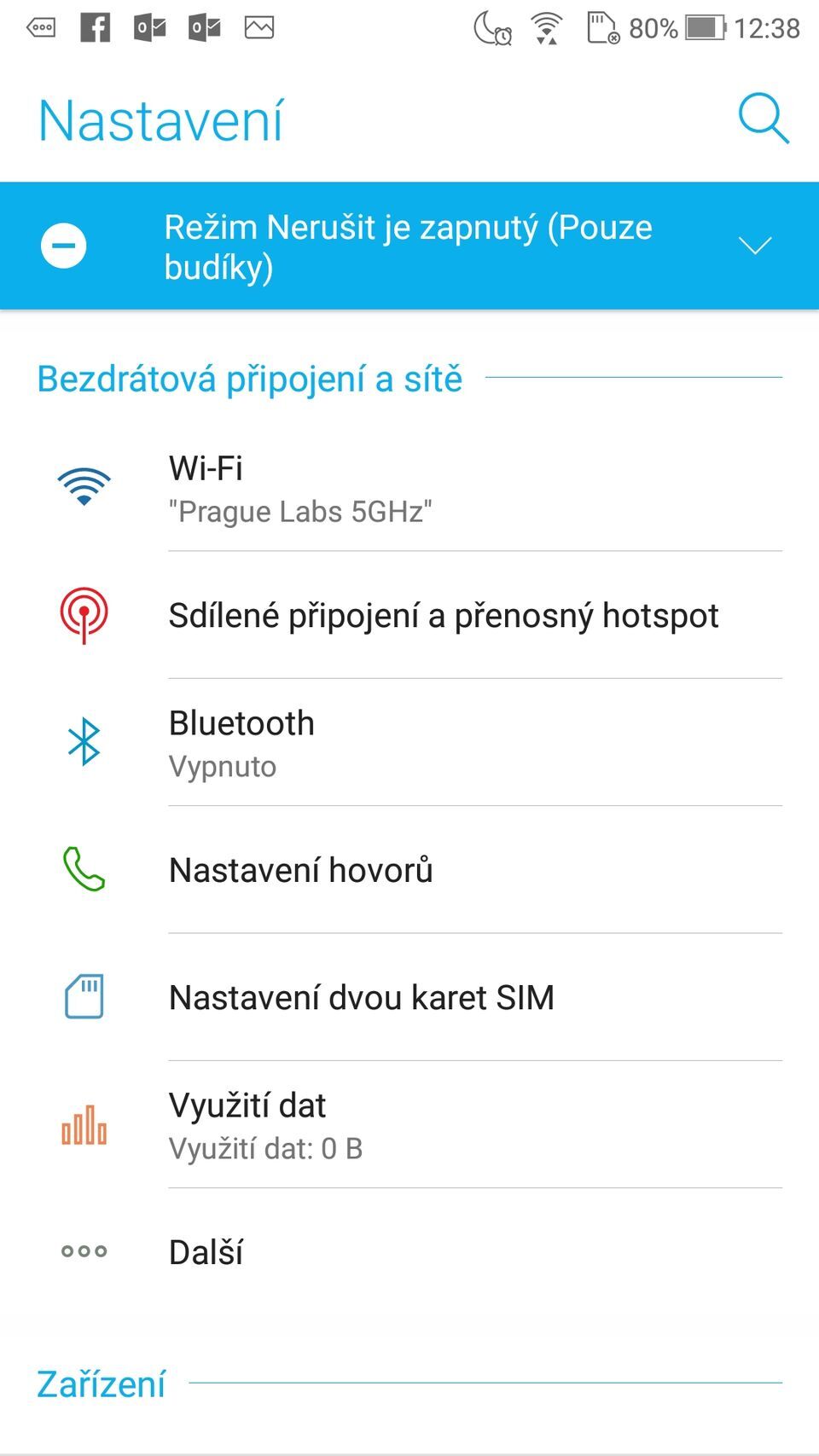Expand the Režim Nerušit notification chevron
Viewport: 819px width, 1456px height.
click(754, 245)
